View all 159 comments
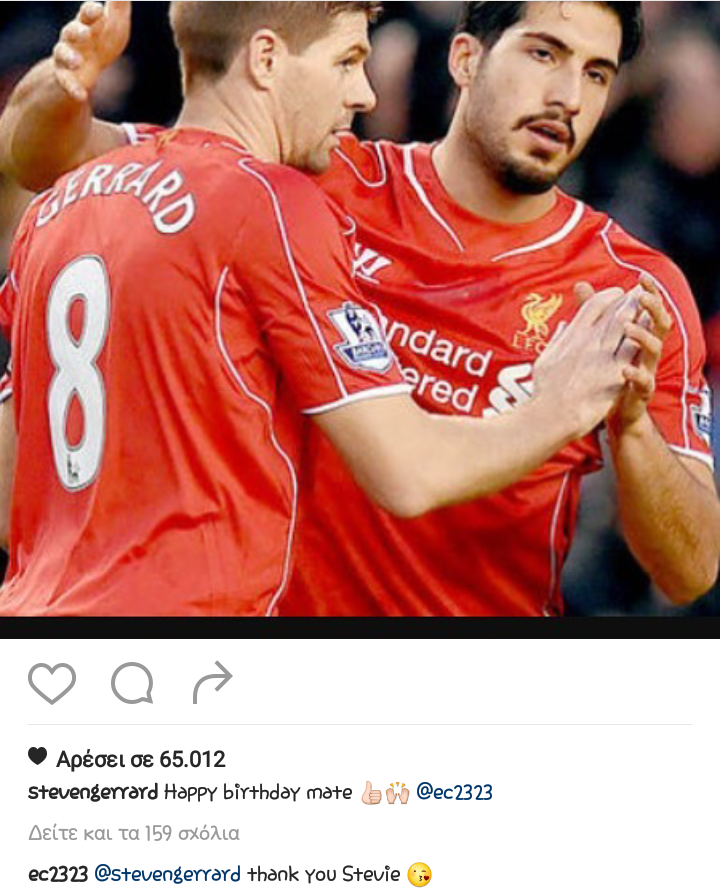 point(133,833)
